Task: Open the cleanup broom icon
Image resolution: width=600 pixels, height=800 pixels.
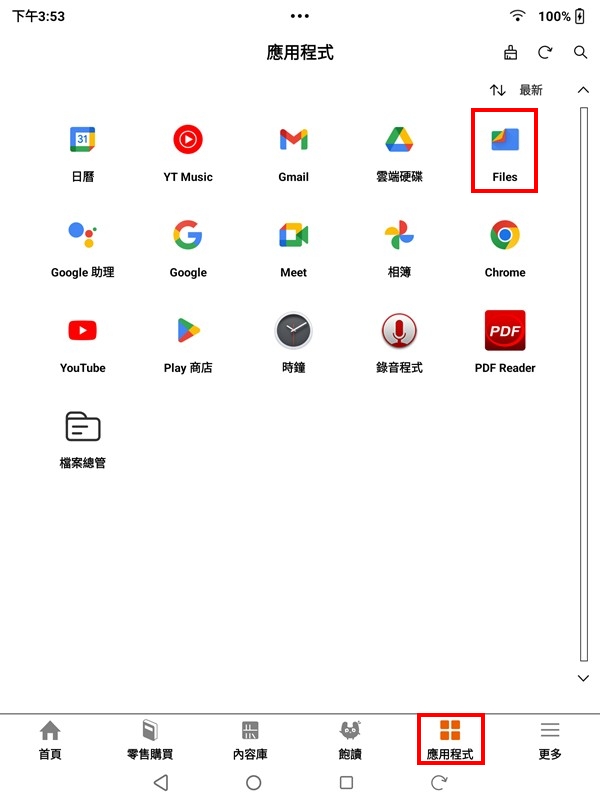Action: click(511, 53)
